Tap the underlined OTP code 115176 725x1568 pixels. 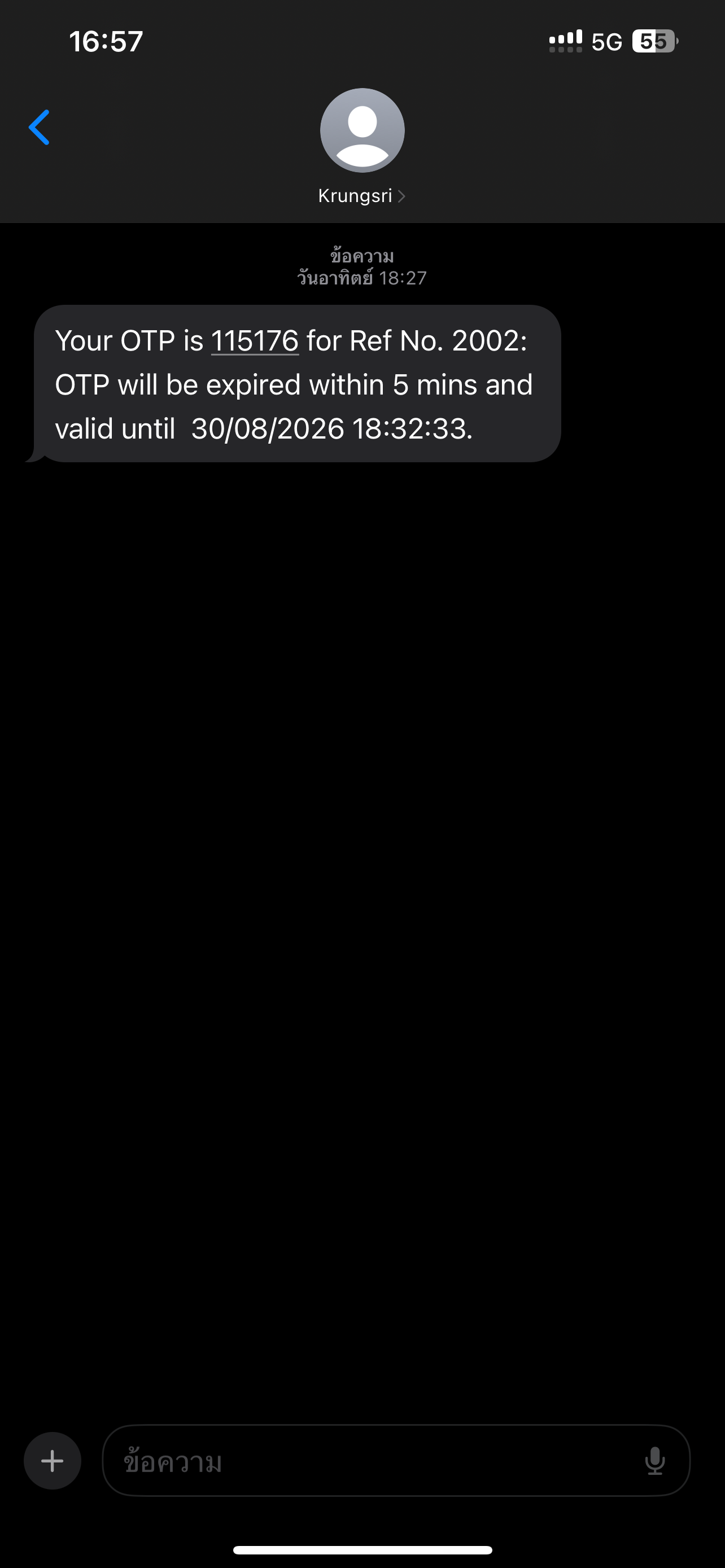(x=255, y=341)
